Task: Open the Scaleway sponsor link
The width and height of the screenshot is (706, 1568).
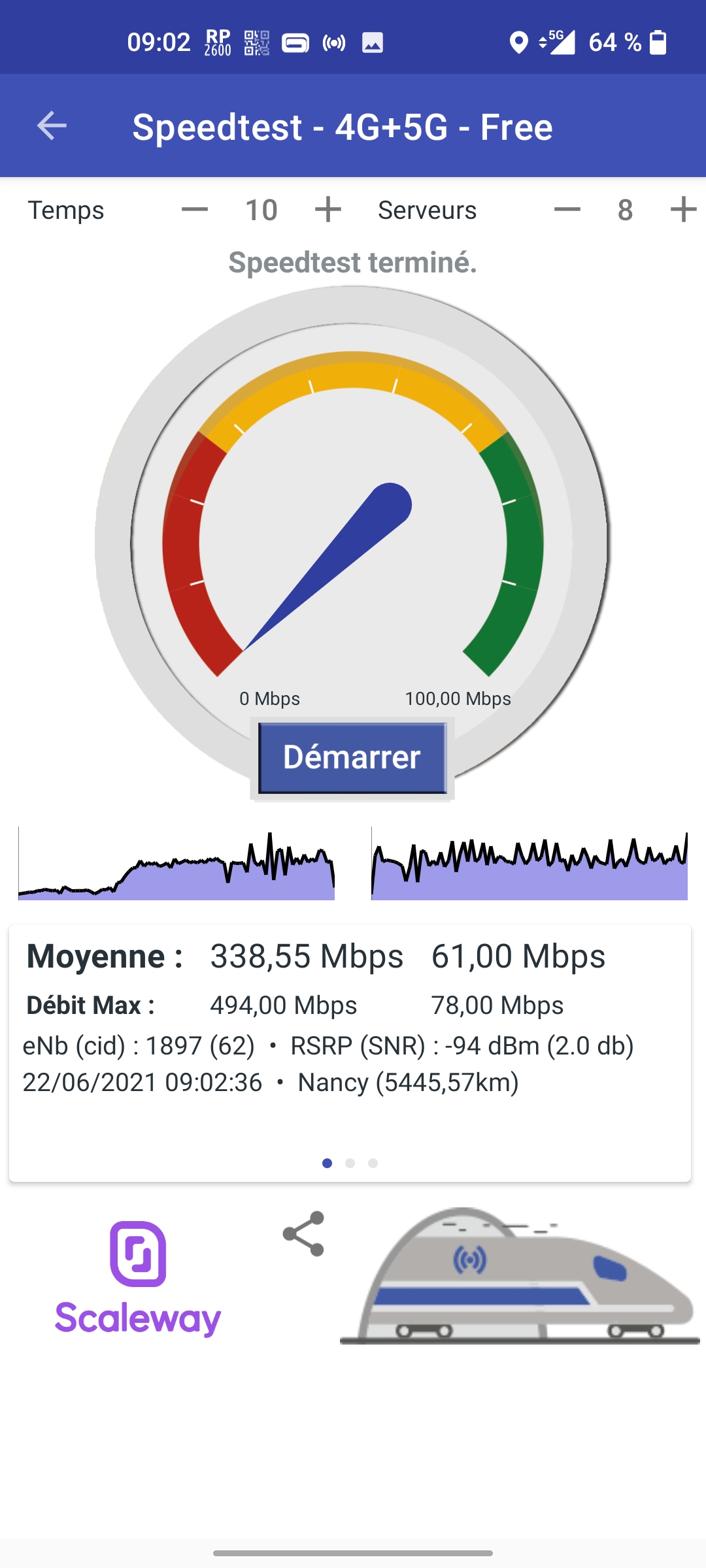Action: (x=138, y=1279)
